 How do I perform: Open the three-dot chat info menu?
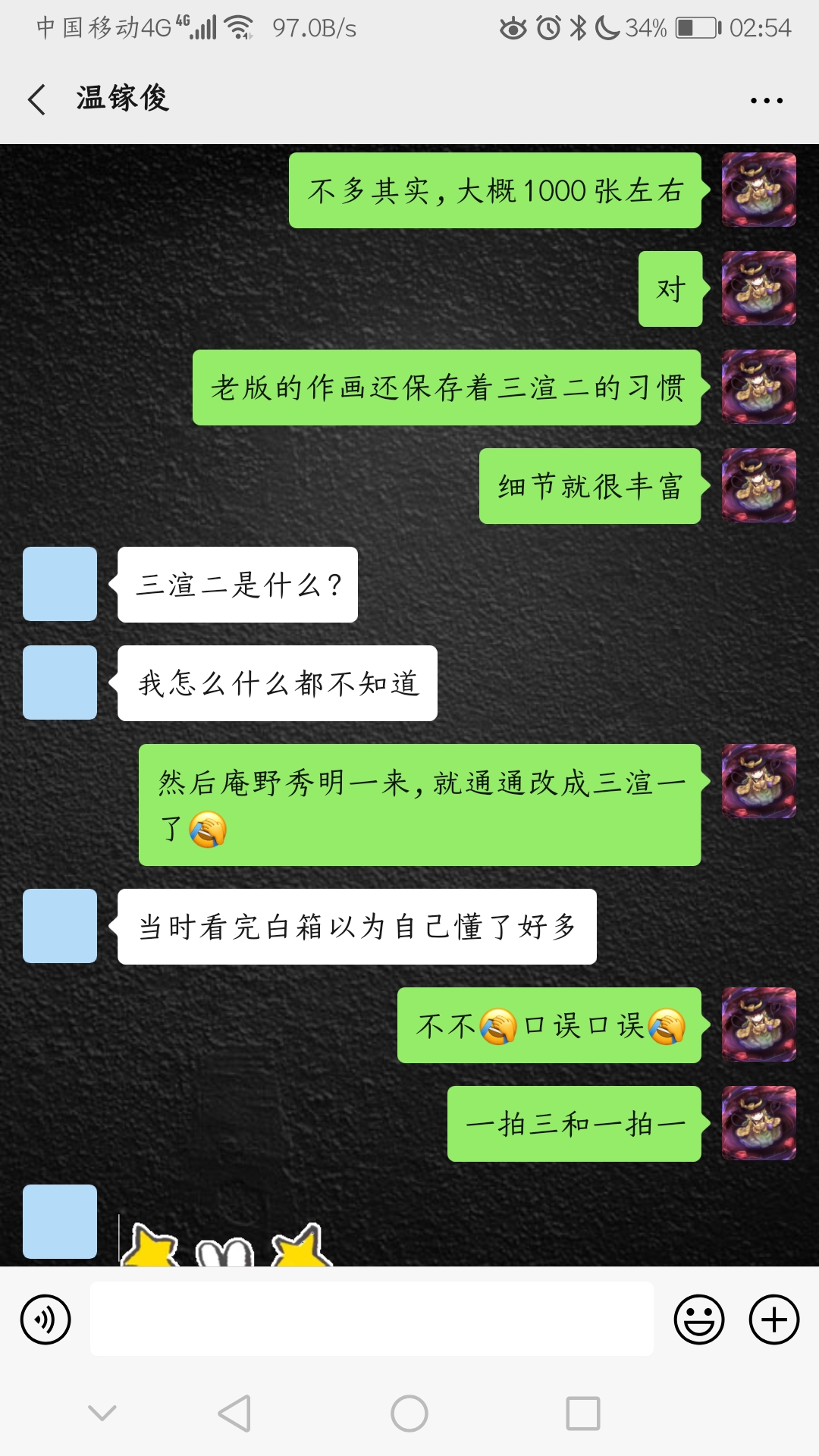(x=766, y=100)
